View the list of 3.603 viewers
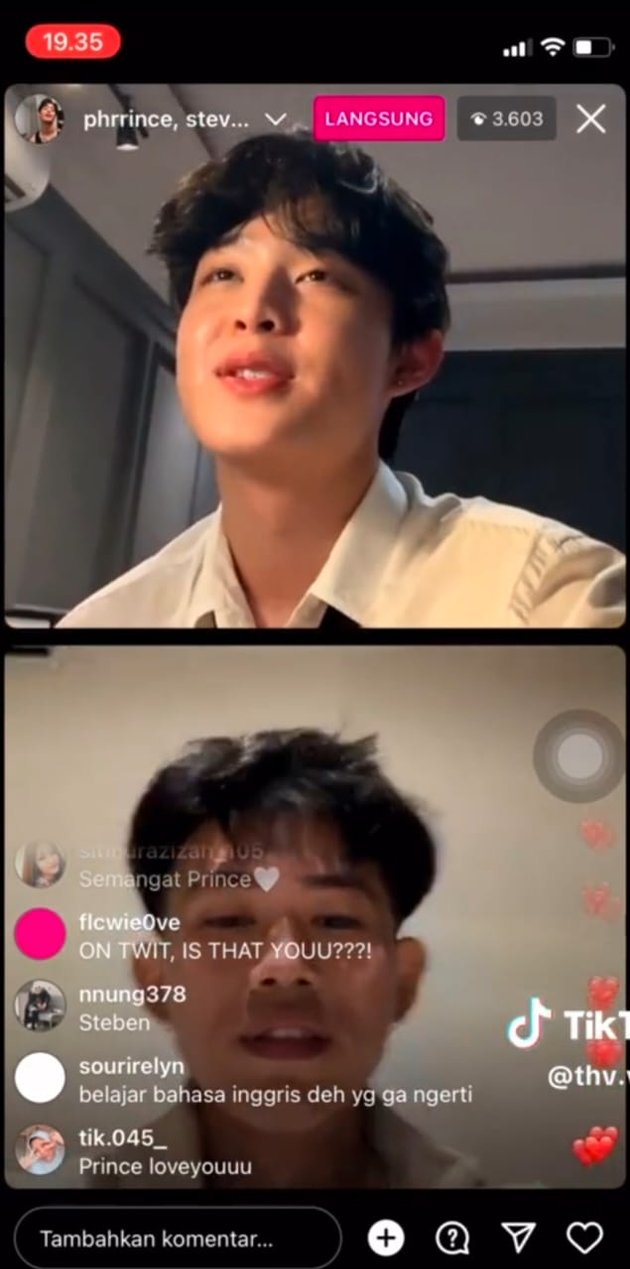Image resolution: width=630 pixels, height=1269 pixels. 507,119
